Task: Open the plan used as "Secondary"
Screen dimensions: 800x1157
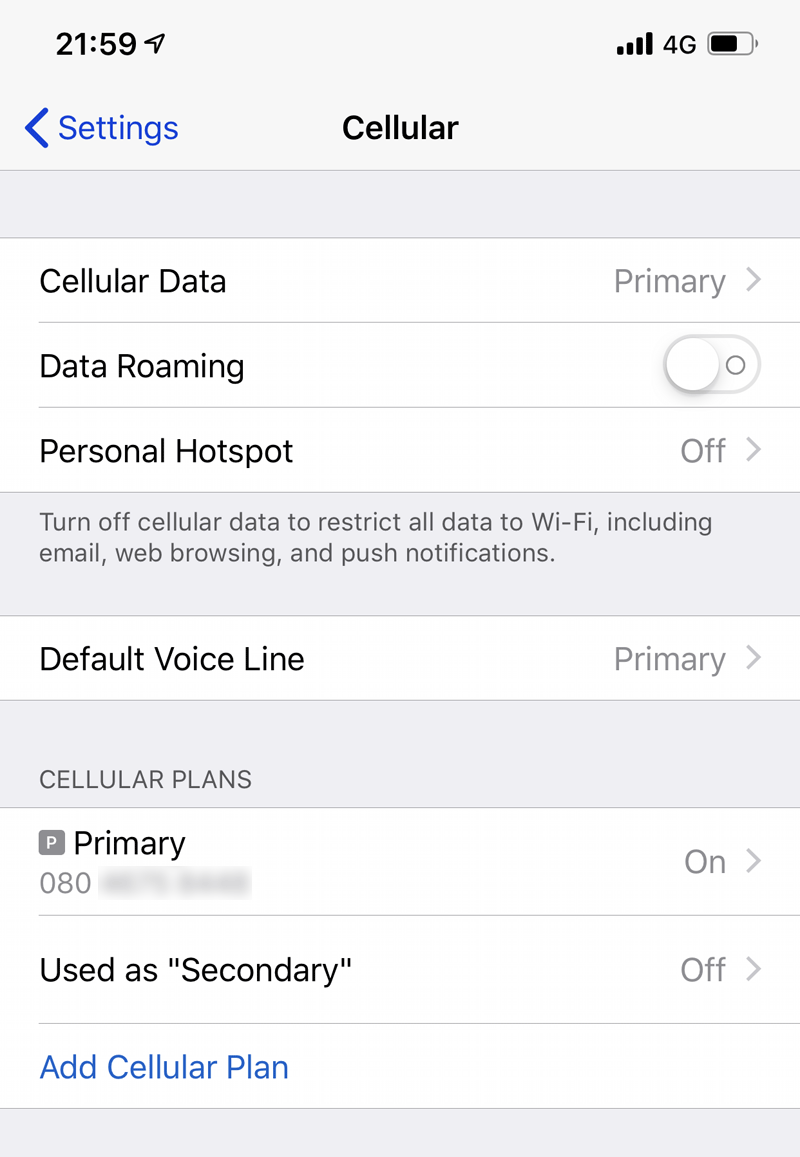Action: pyautogui.click(x=400, y=969)
